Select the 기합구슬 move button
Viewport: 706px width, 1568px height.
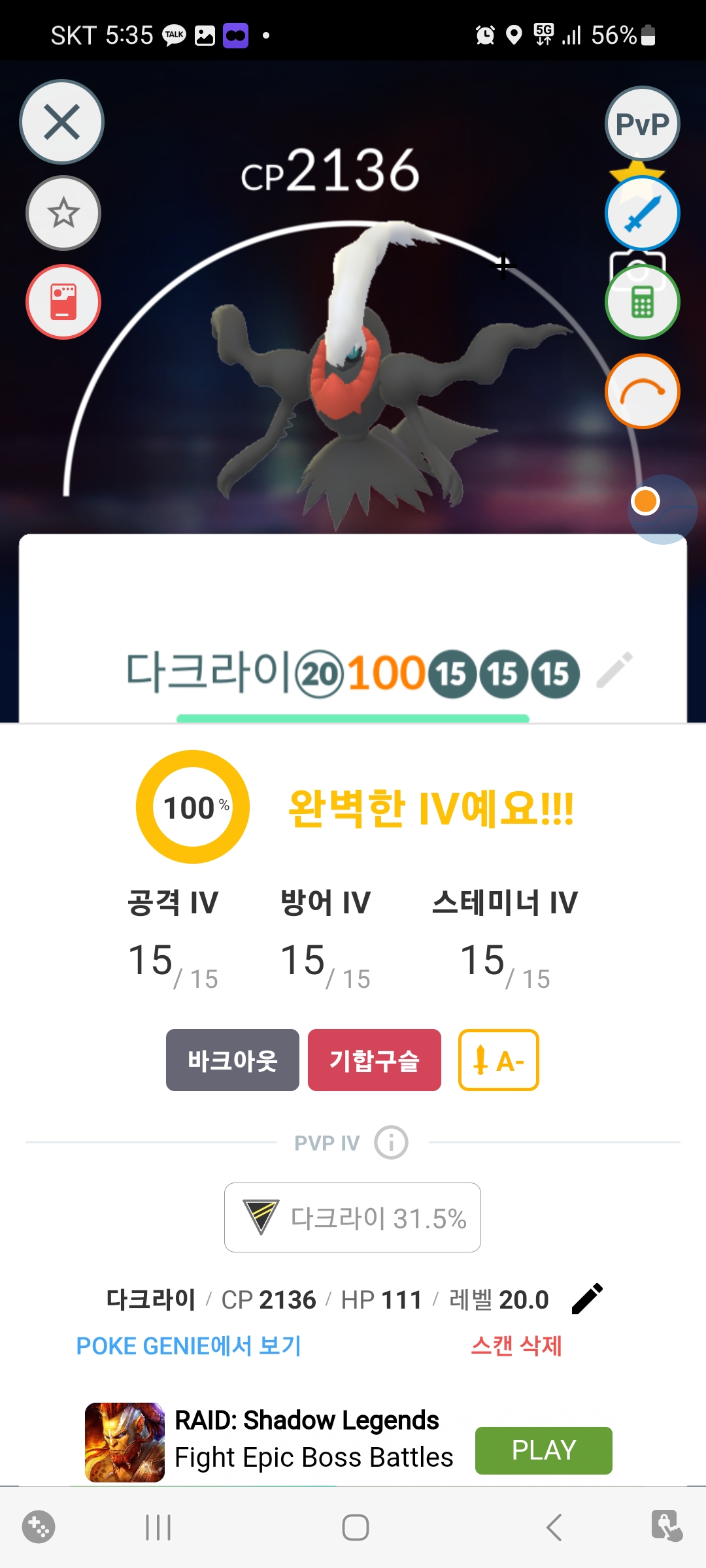(x=374, y=1060)
